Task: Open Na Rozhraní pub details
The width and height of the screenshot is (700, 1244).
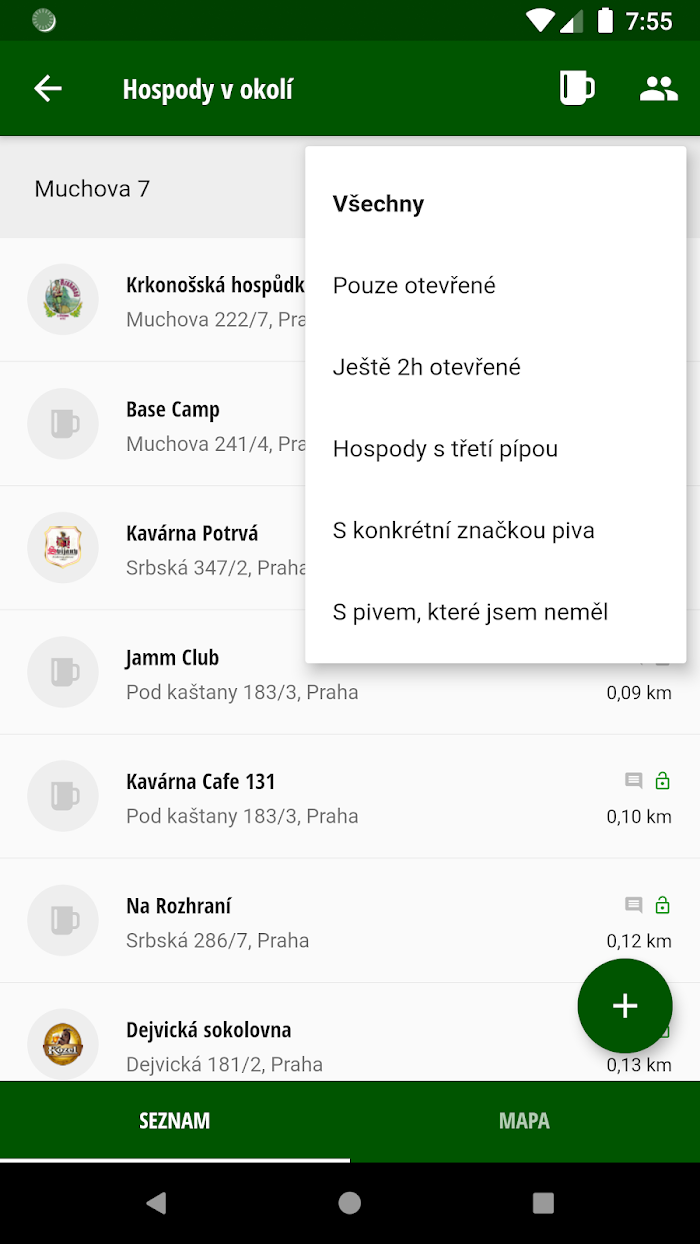Action: (x=350, y=920)
